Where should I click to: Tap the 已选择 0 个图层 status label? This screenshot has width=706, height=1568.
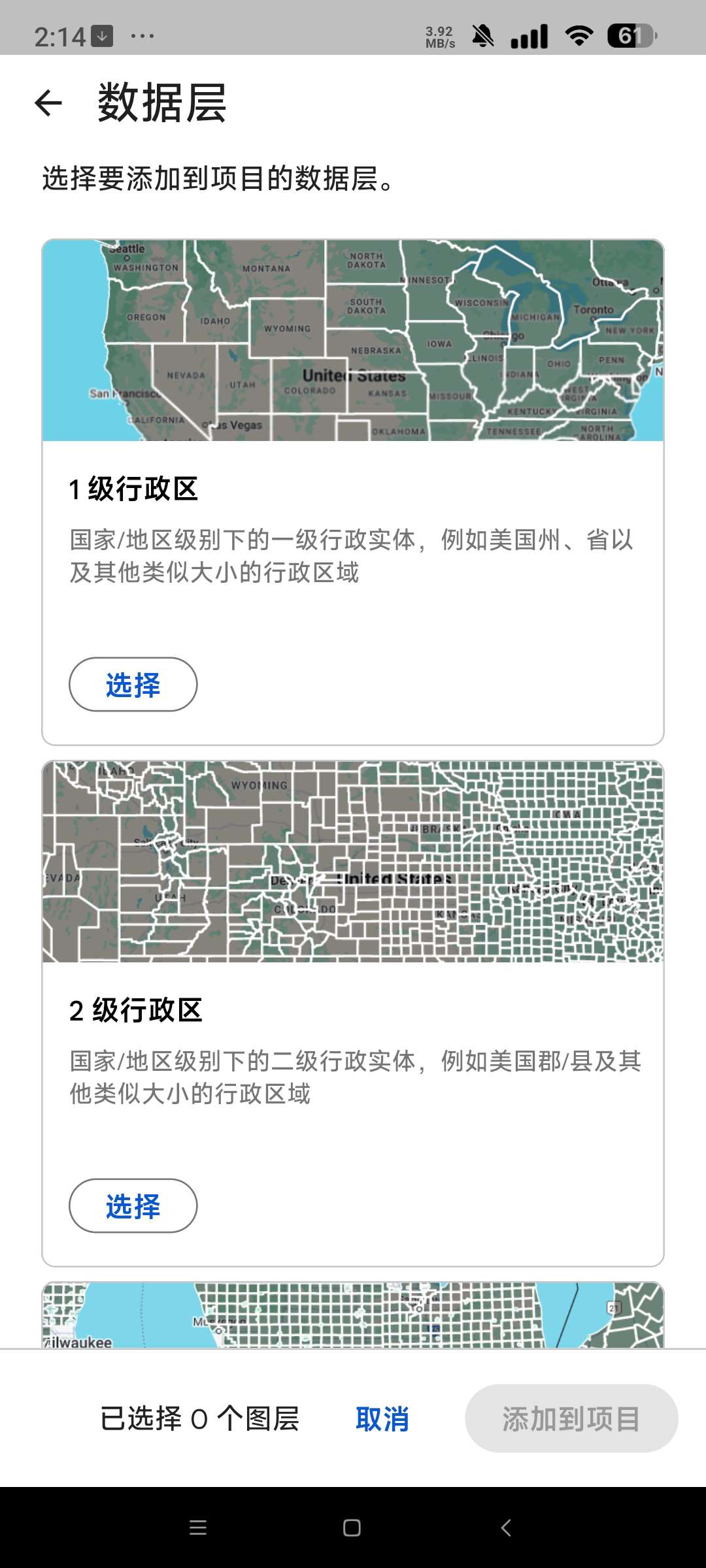pos(199,1419)
